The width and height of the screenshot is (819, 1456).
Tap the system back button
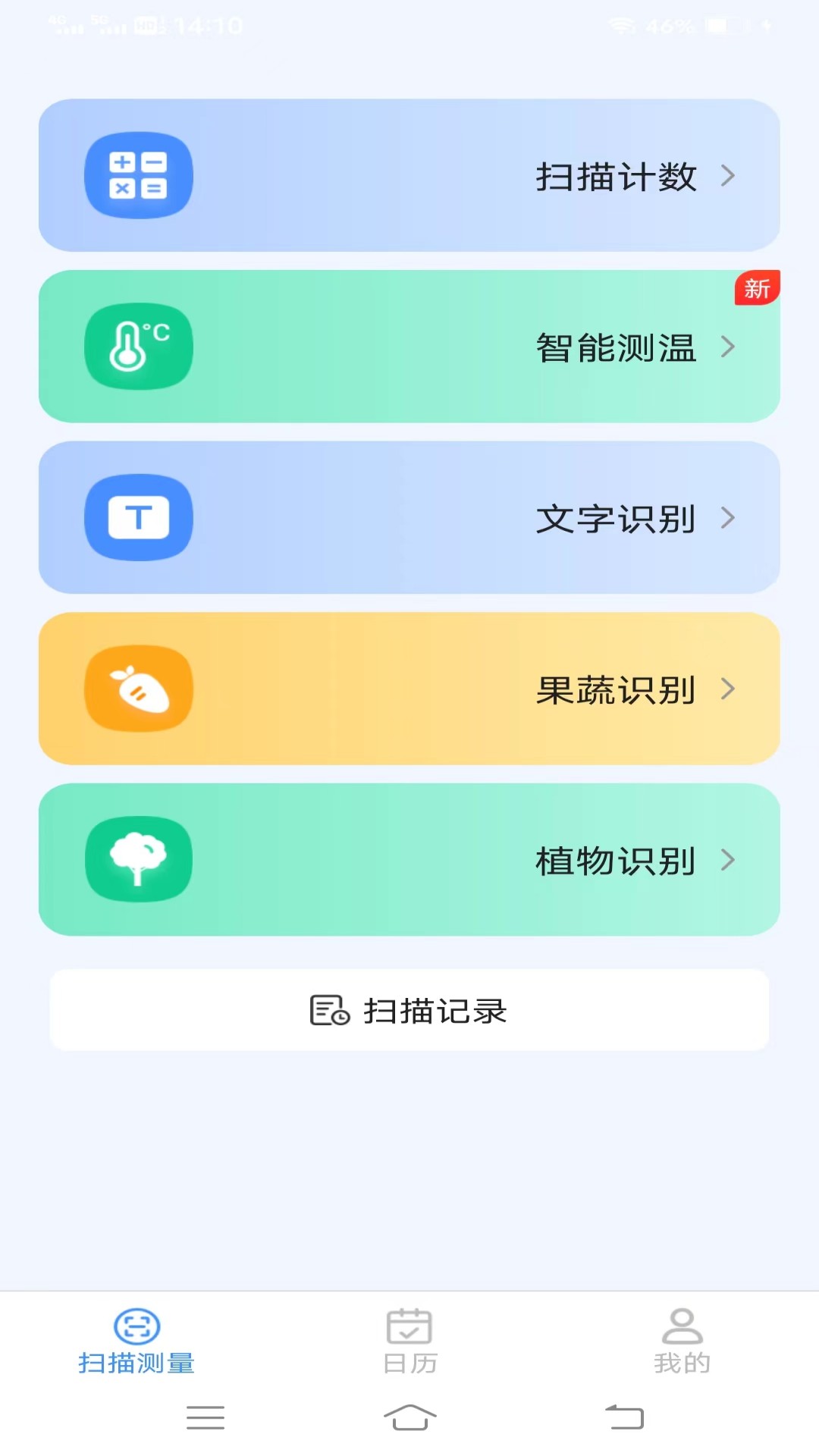tap(624, 1417)
